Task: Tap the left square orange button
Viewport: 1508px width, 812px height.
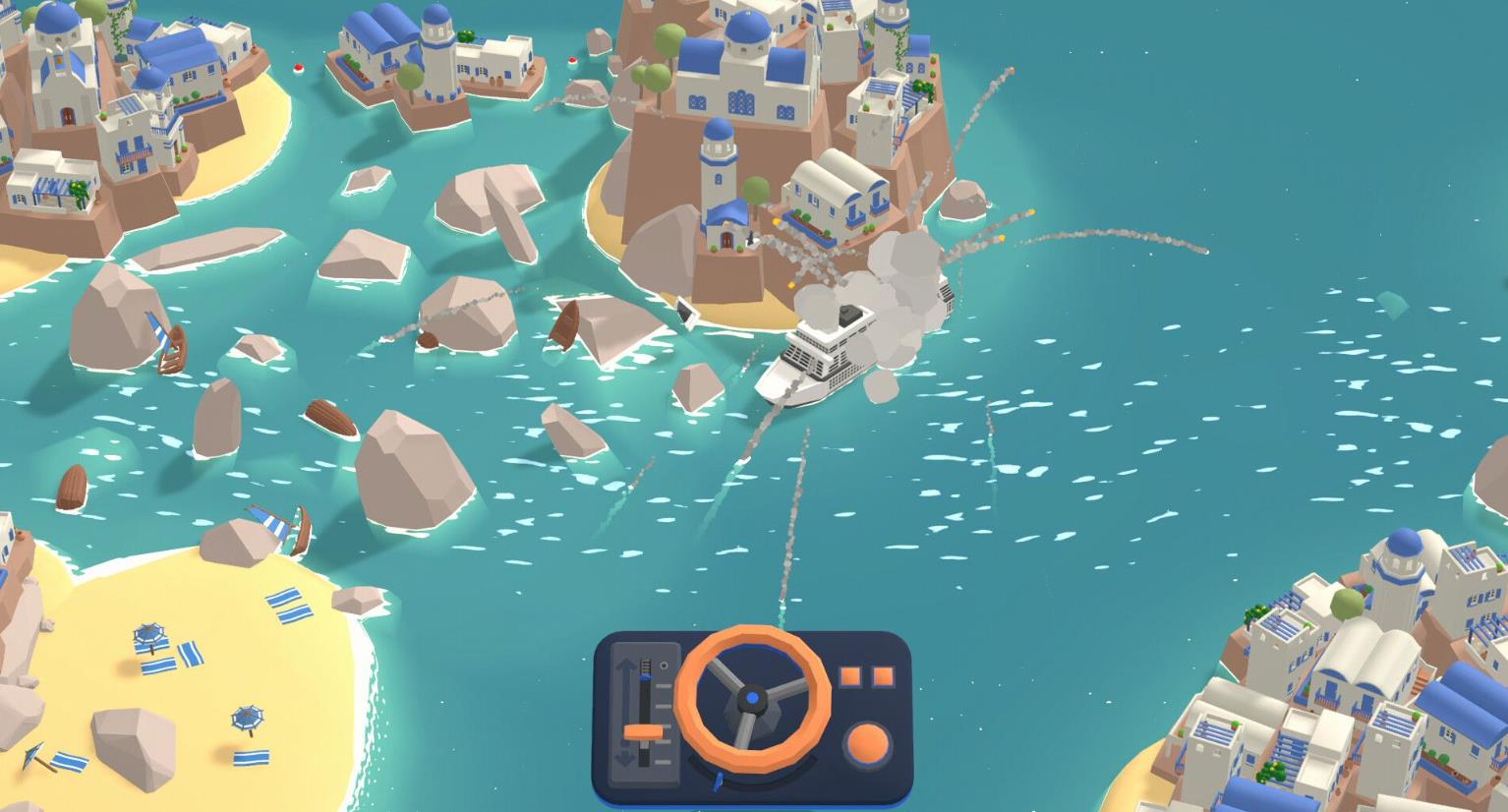Action: [x=850, y=676]
